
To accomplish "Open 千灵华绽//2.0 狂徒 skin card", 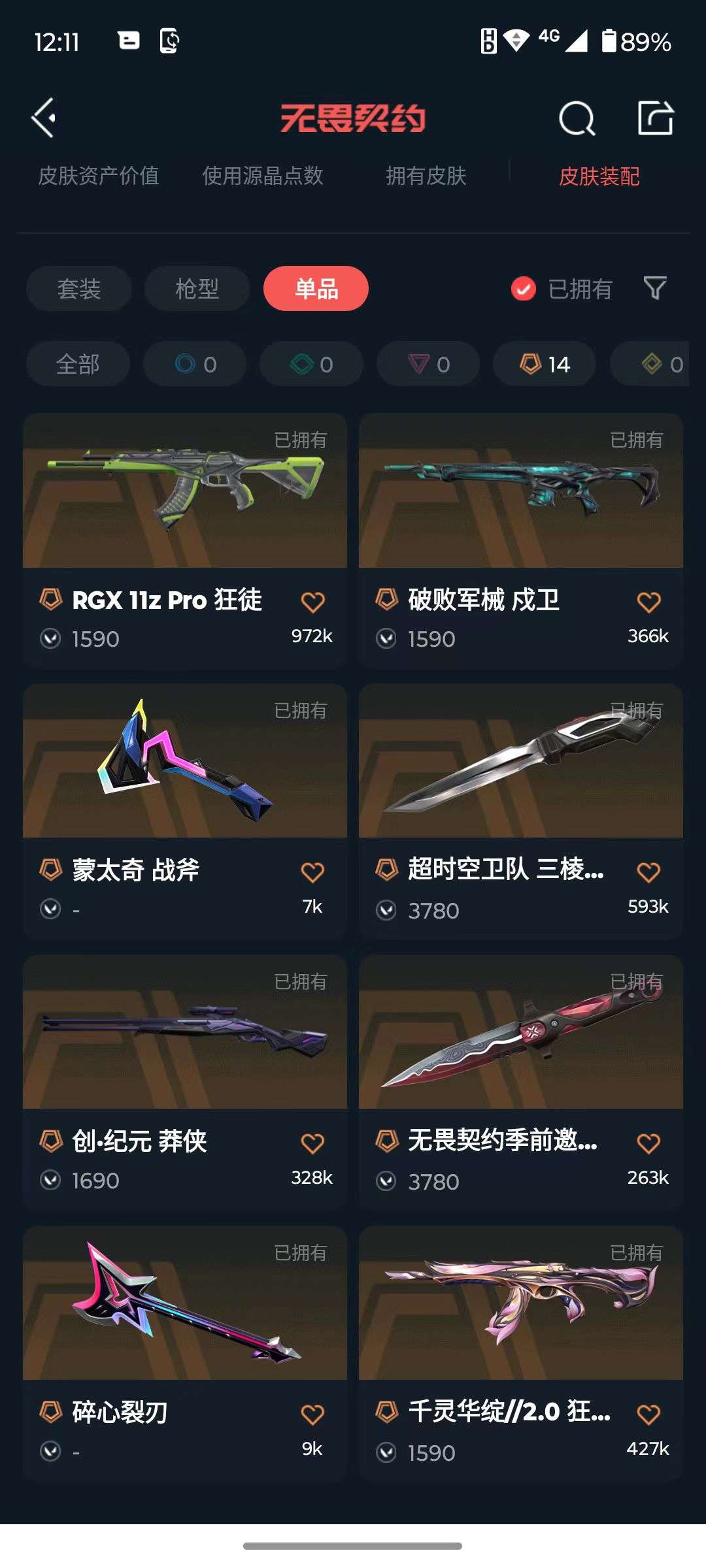I will click(x=520, y=1326).
